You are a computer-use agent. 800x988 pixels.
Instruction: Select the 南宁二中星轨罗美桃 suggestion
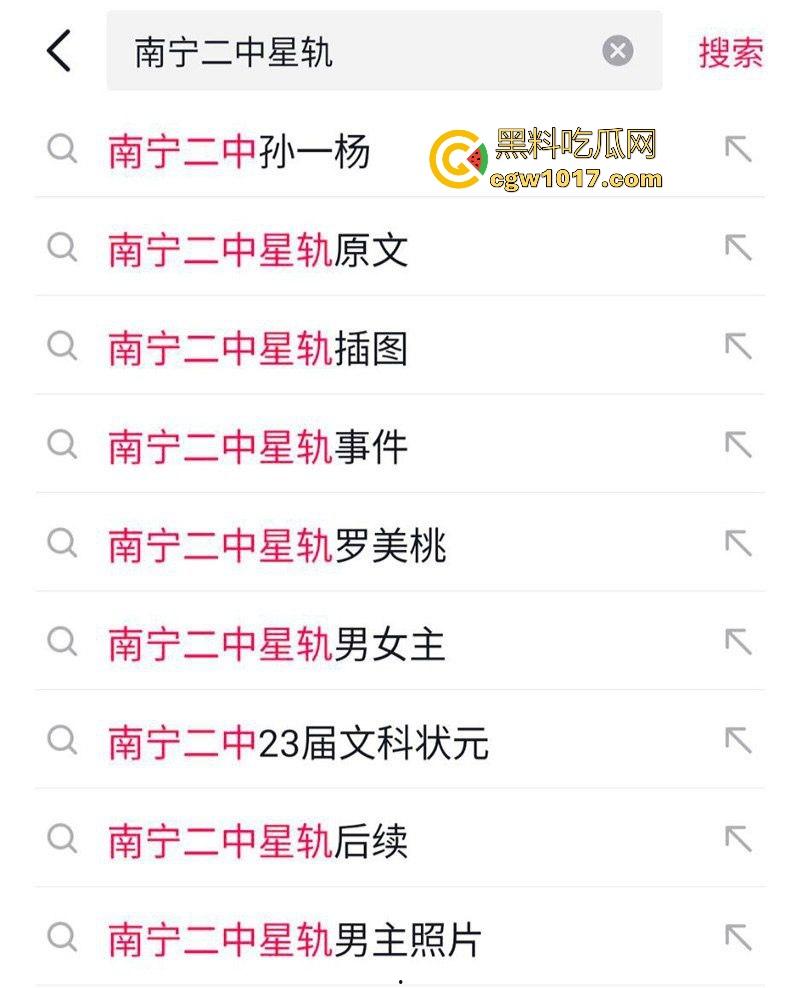coord(278,546)
